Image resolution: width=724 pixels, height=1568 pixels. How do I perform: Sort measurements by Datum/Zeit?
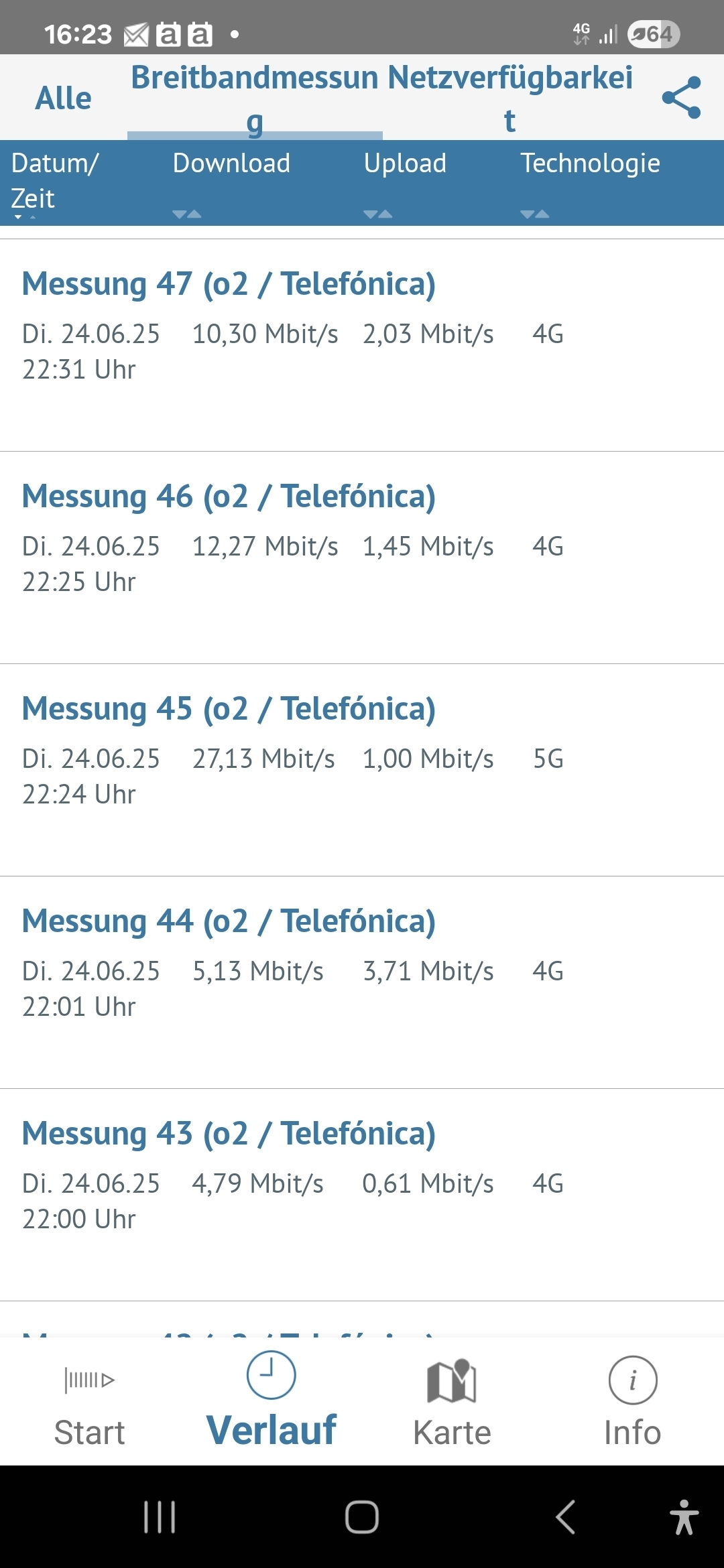pyautogui.click(x=55, y=182)
